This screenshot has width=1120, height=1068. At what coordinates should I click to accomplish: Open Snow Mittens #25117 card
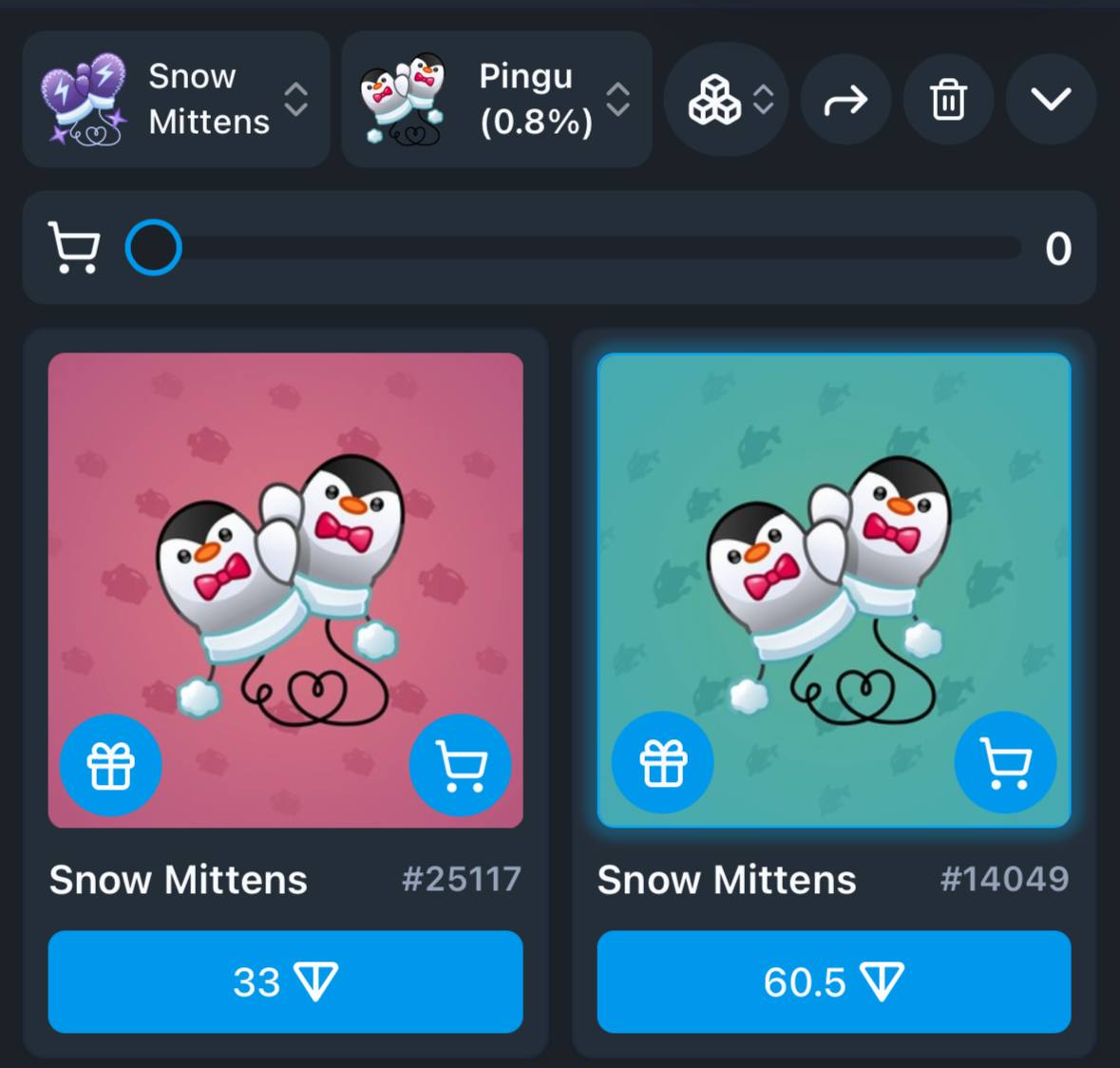(285, 570)
